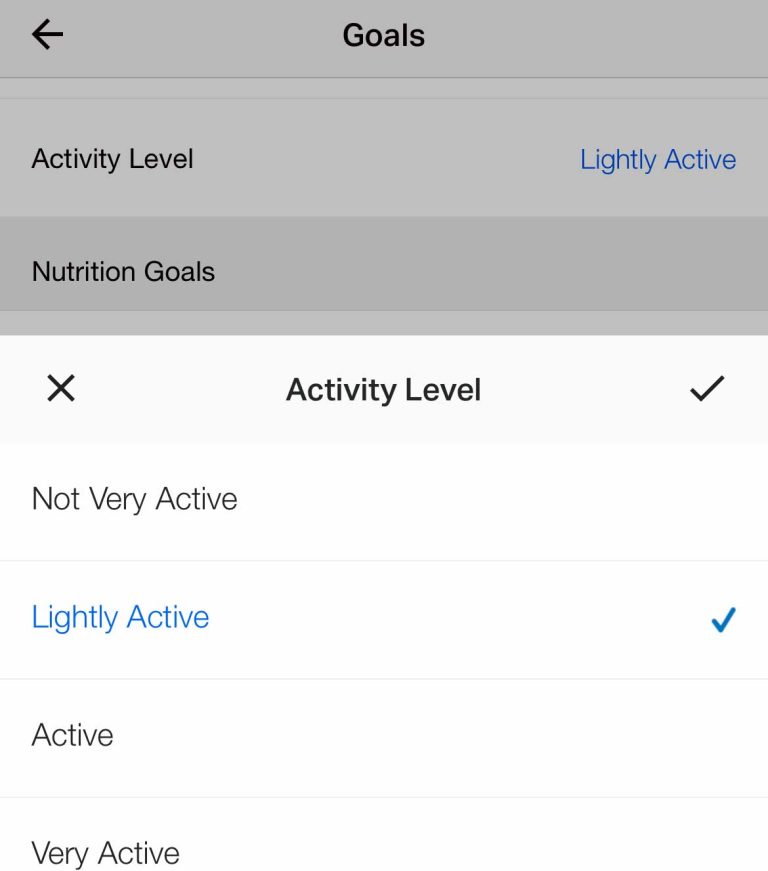
Task: Tap the Lightly Active value in blue
Action: pos(657,159)
